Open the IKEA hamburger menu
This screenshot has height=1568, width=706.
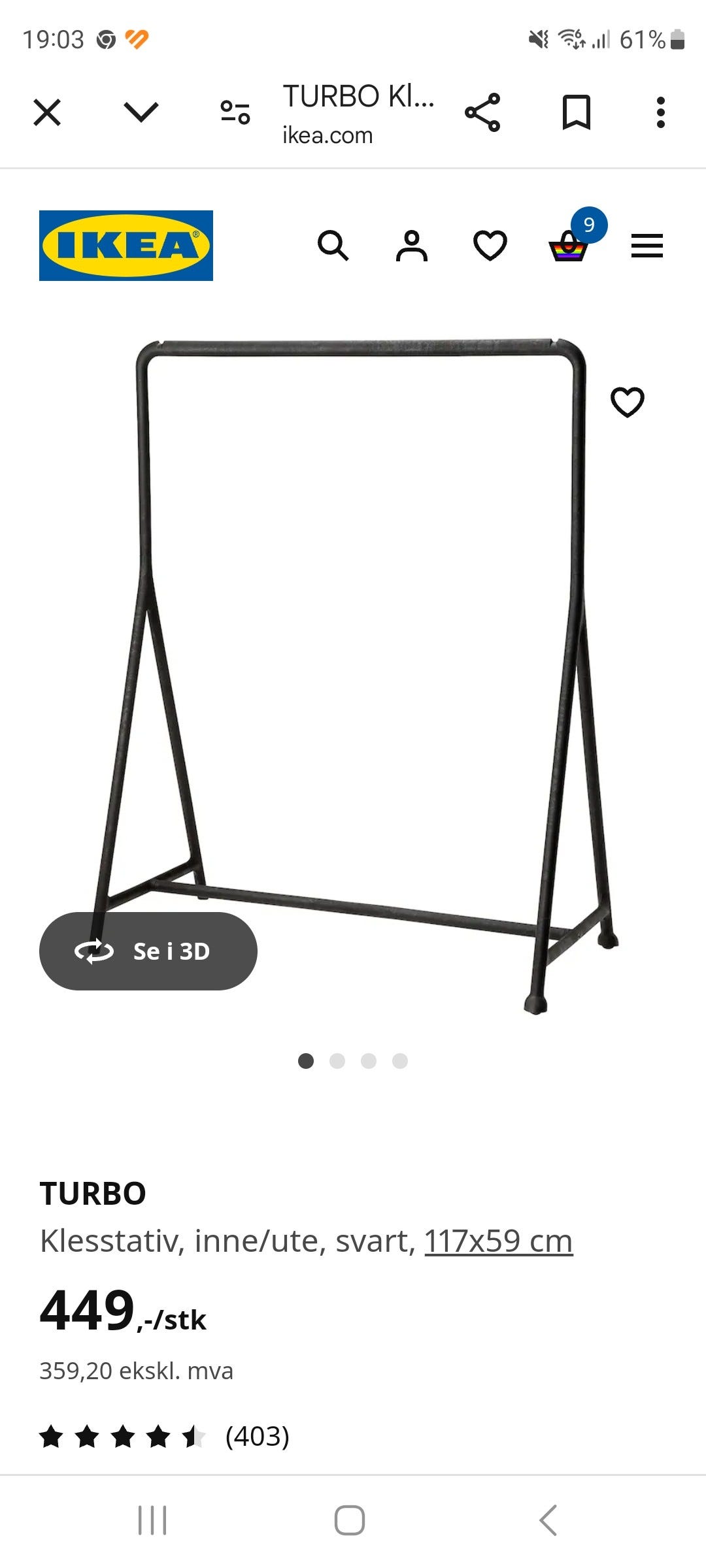(647, 246)
